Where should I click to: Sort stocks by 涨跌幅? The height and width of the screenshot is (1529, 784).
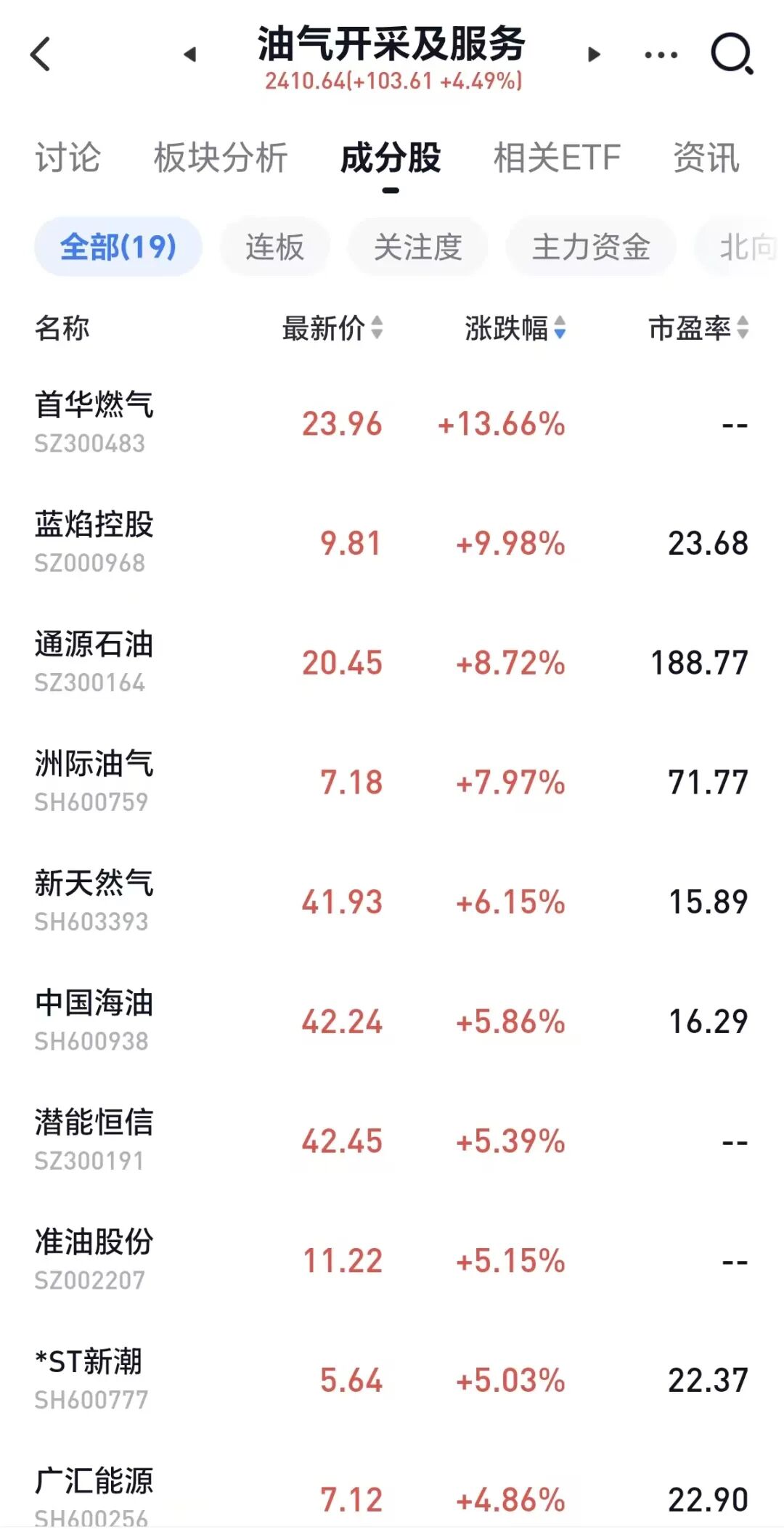515,328
